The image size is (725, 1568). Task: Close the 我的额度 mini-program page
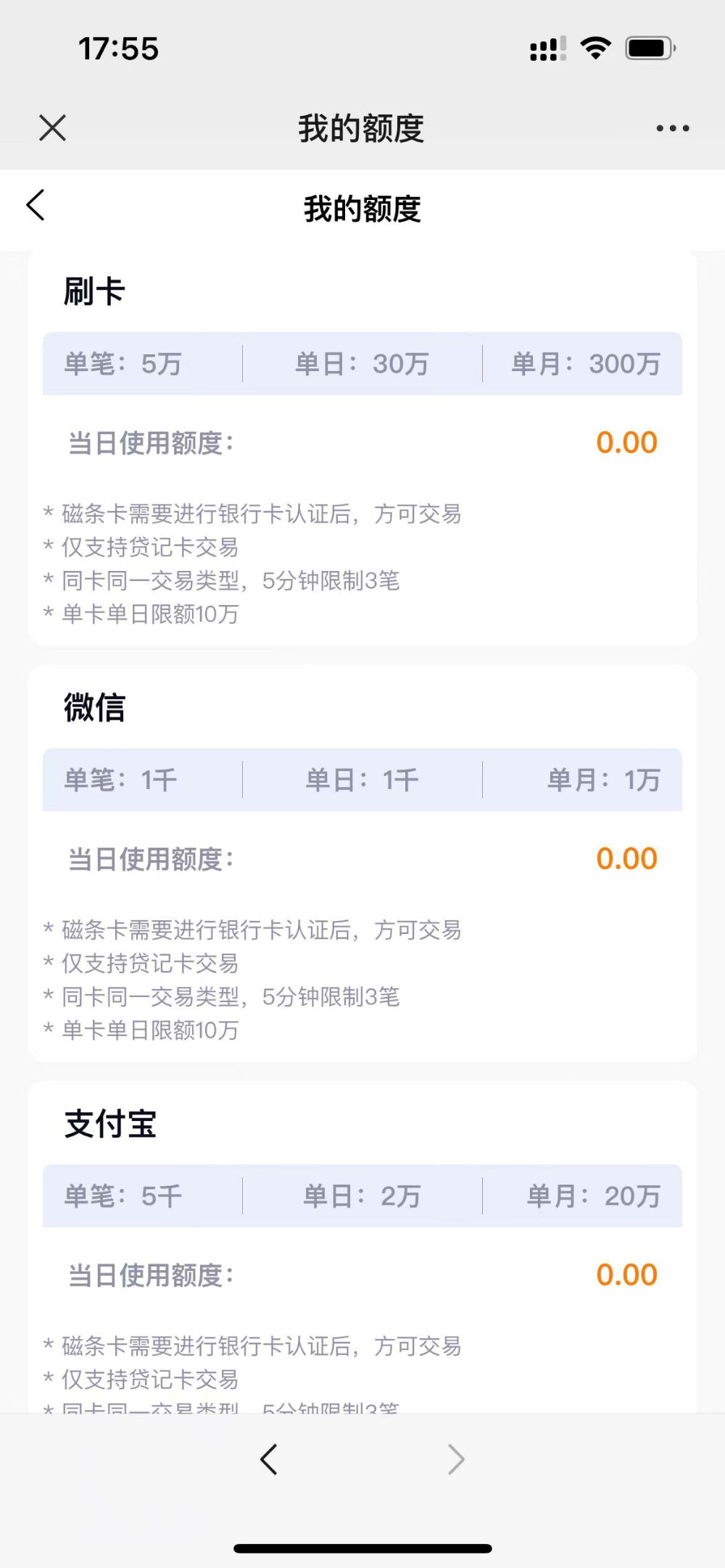pyautogui.click(x=52, y=128)
